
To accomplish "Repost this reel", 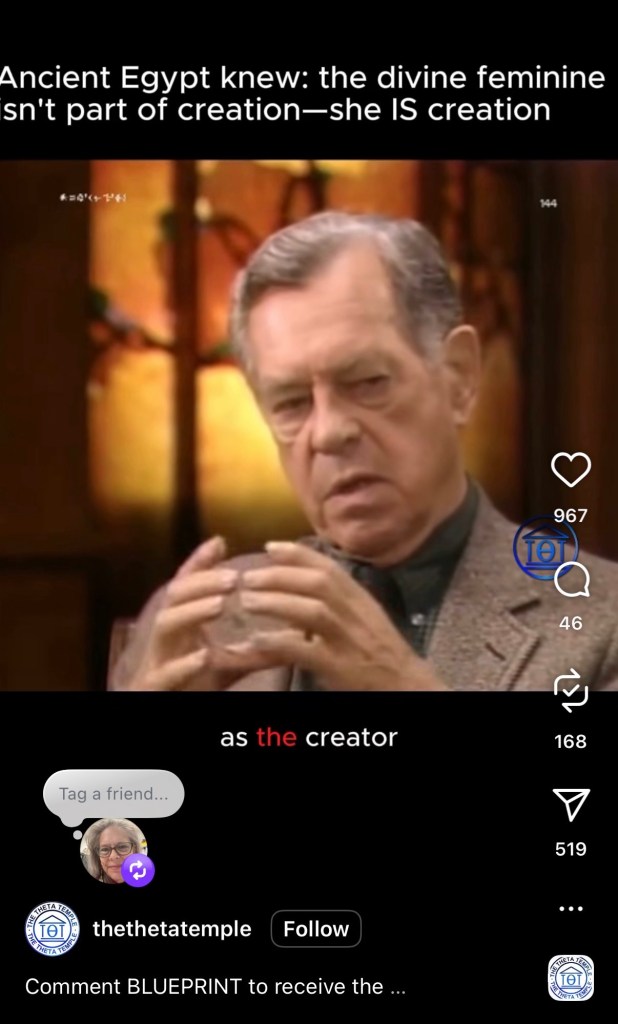I will pos(571,693).
